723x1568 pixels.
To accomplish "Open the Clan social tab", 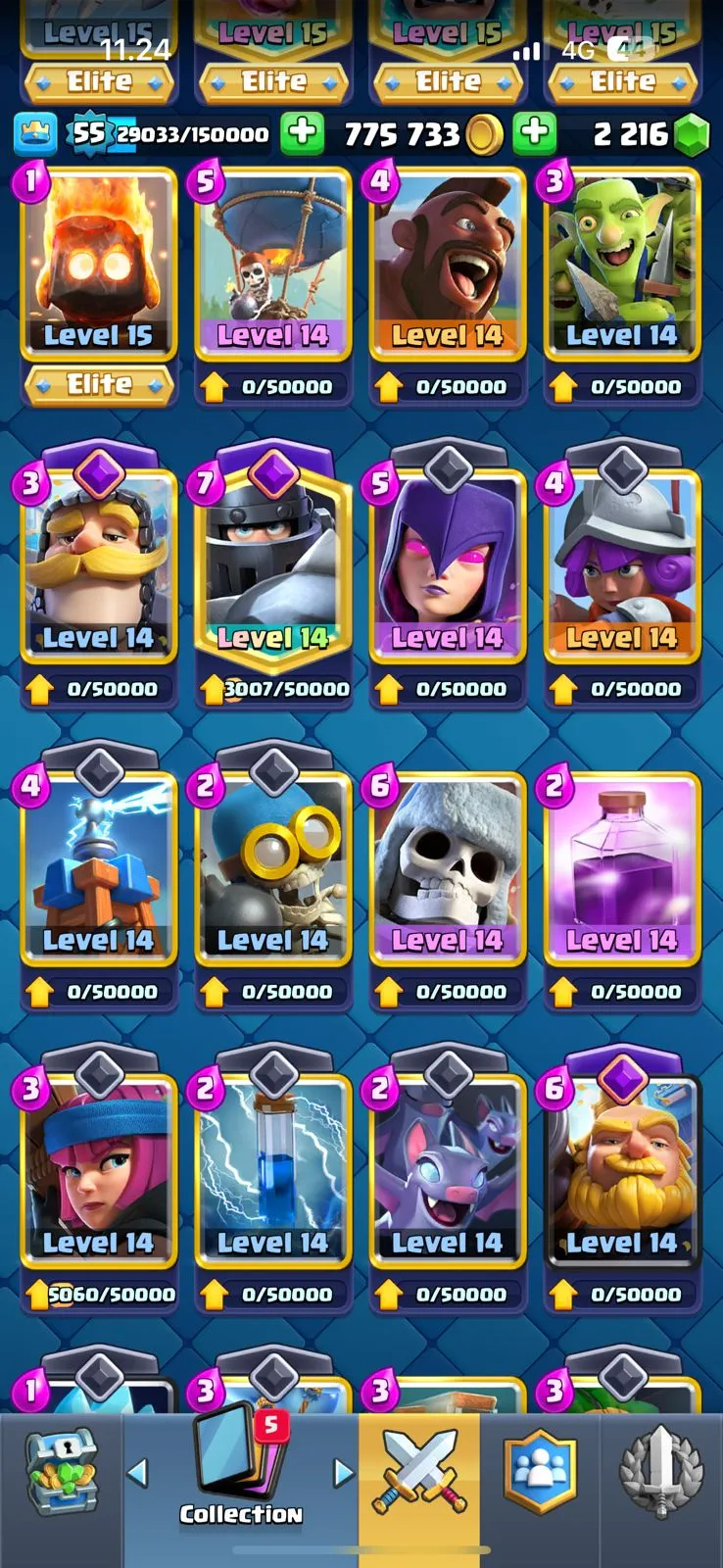I will pos(540,1472).
